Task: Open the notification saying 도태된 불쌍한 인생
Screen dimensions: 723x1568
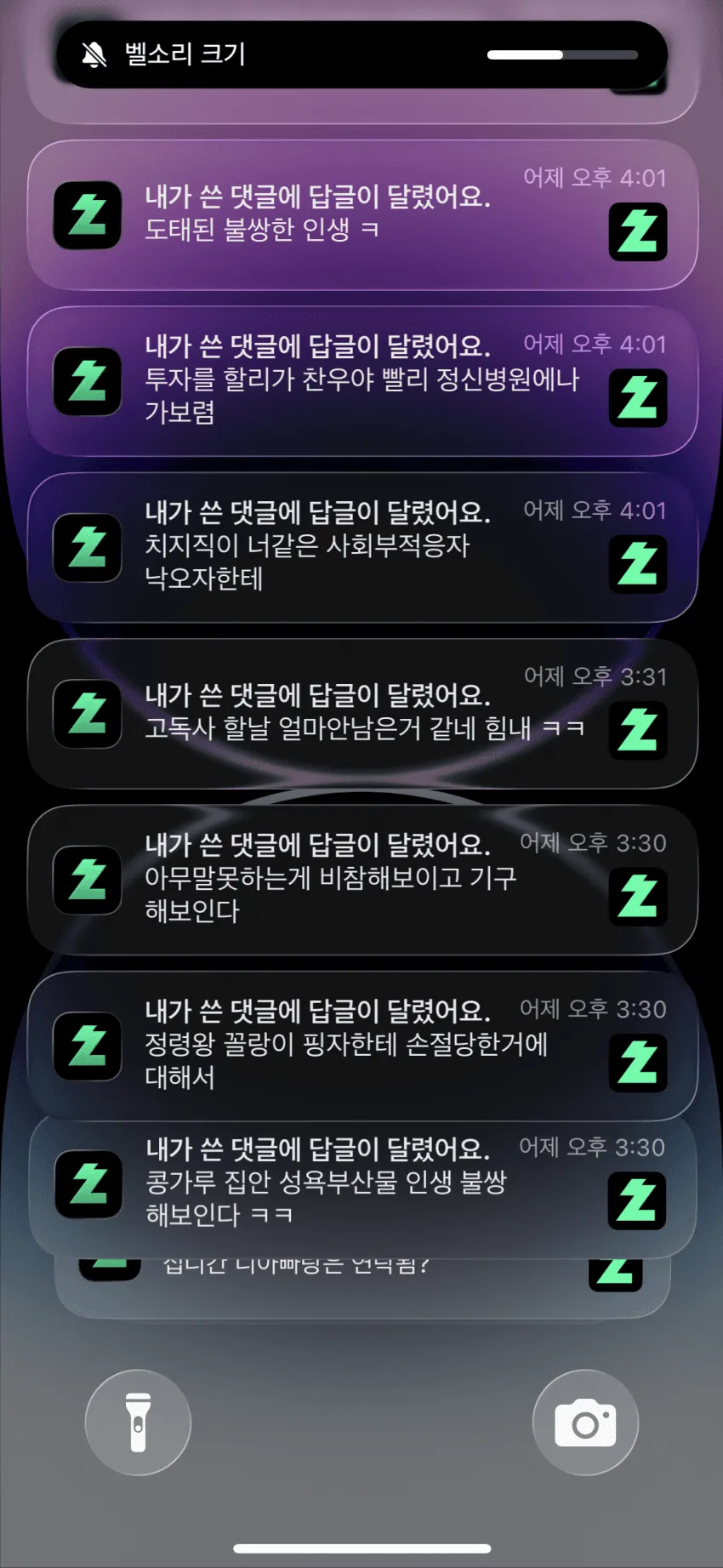Action: pyautogui.click(x=362, y=215)
